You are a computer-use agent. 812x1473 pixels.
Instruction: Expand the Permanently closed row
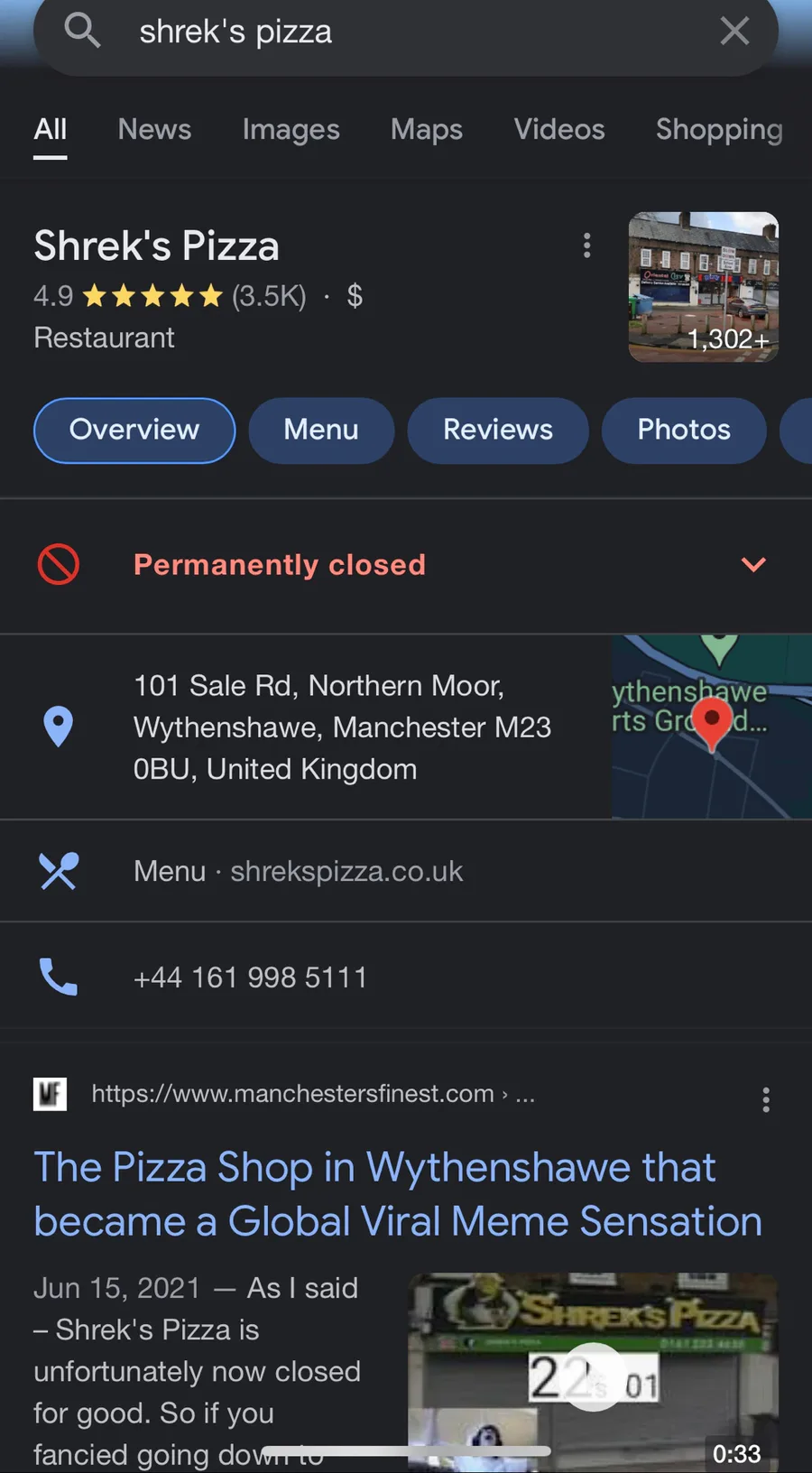tap(406, 565)
